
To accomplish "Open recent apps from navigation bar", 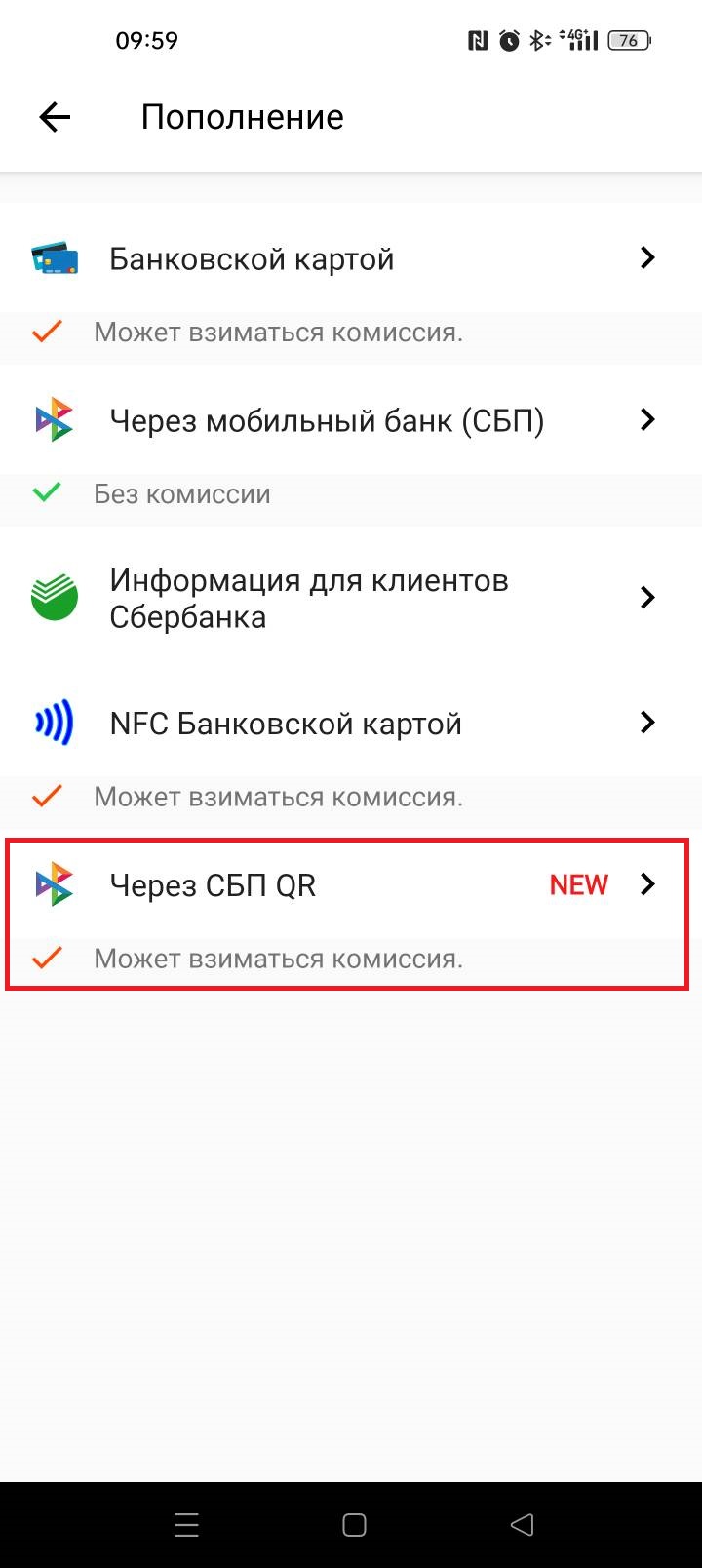I will (x=185, y=1524).
